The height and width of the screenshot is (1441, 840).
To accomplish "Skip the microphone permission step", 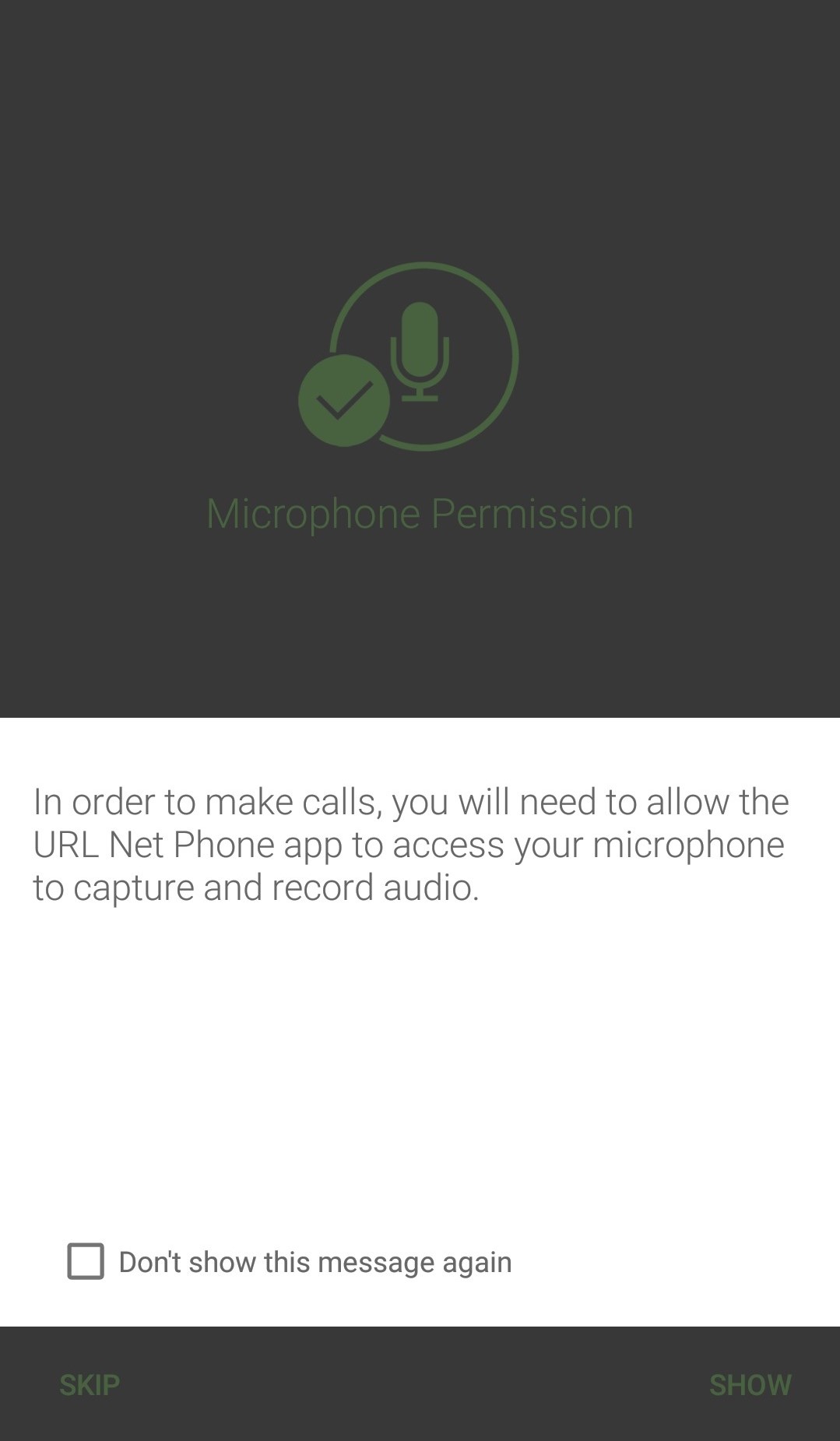I will pyautogui.click(x=90, y=1385).
